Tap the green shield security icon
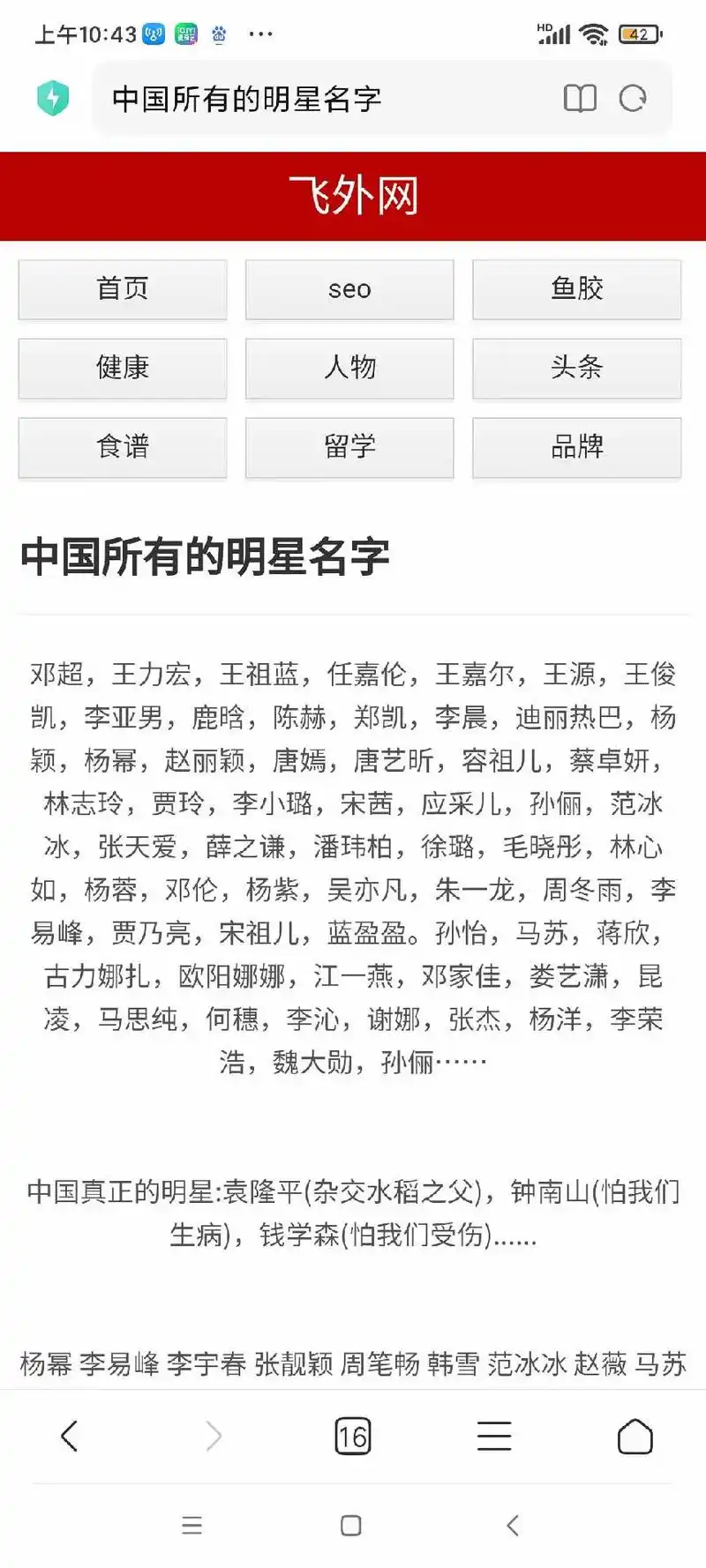The height and width of the screenshot is (1568, 706). (x=53, y=99)
